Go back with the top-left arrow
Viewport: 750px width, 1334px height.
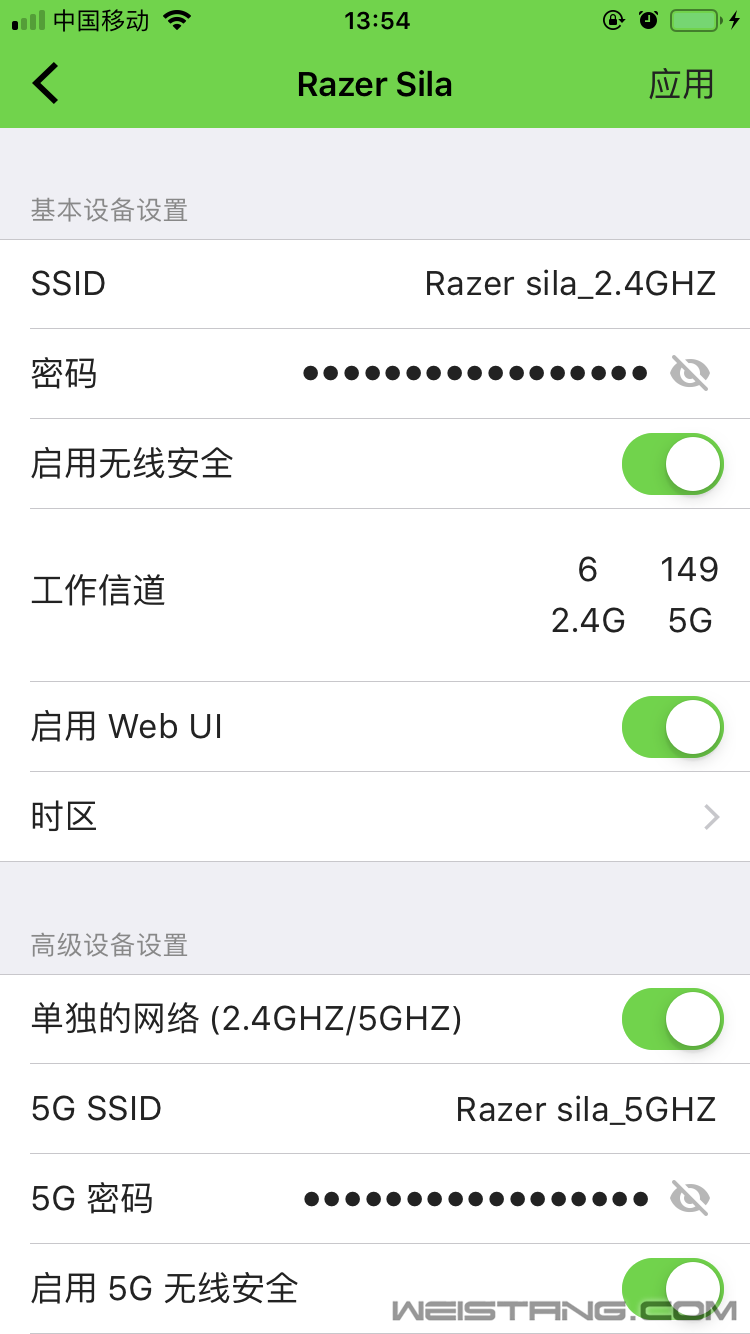point(46,83)
